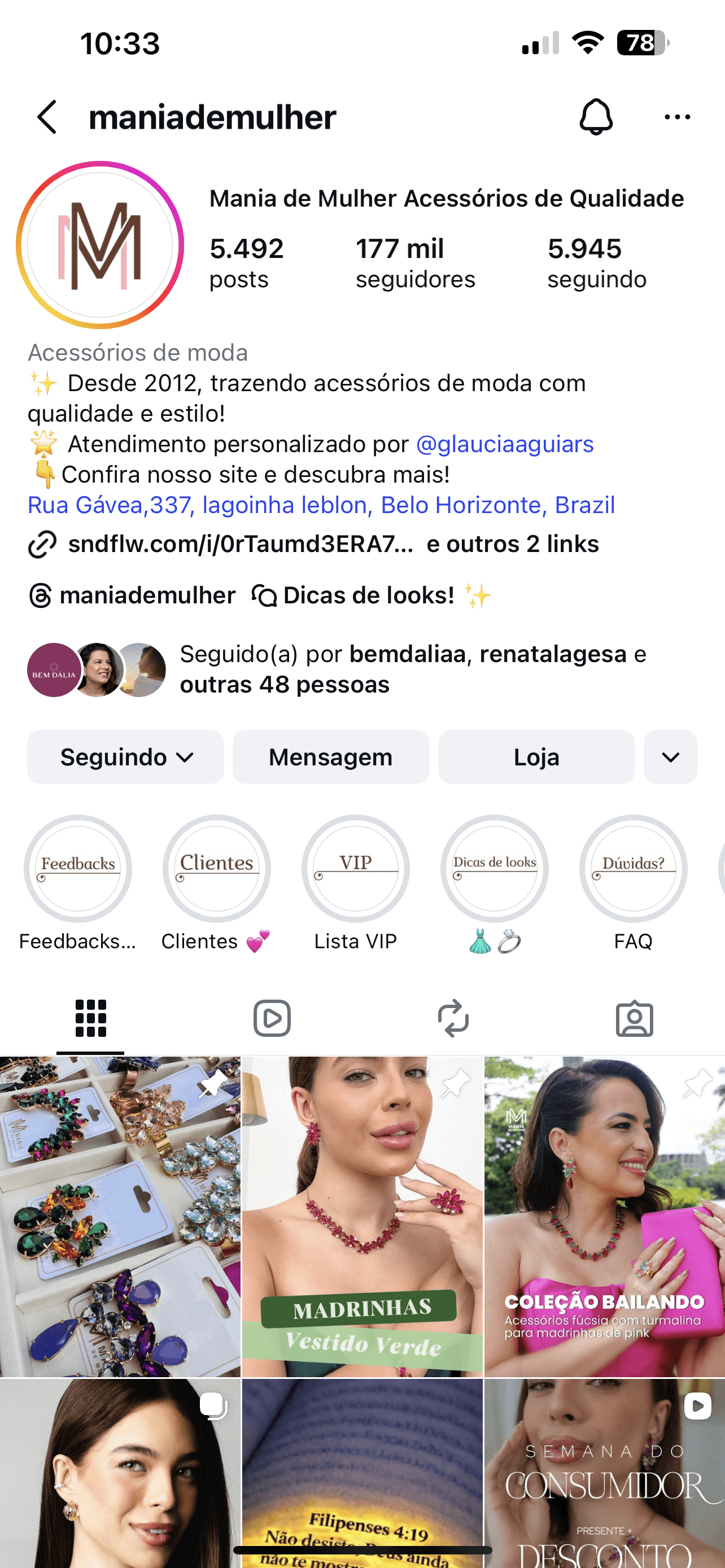
Task: Send a message via Mensagem
Action: (x=330, y=757)
